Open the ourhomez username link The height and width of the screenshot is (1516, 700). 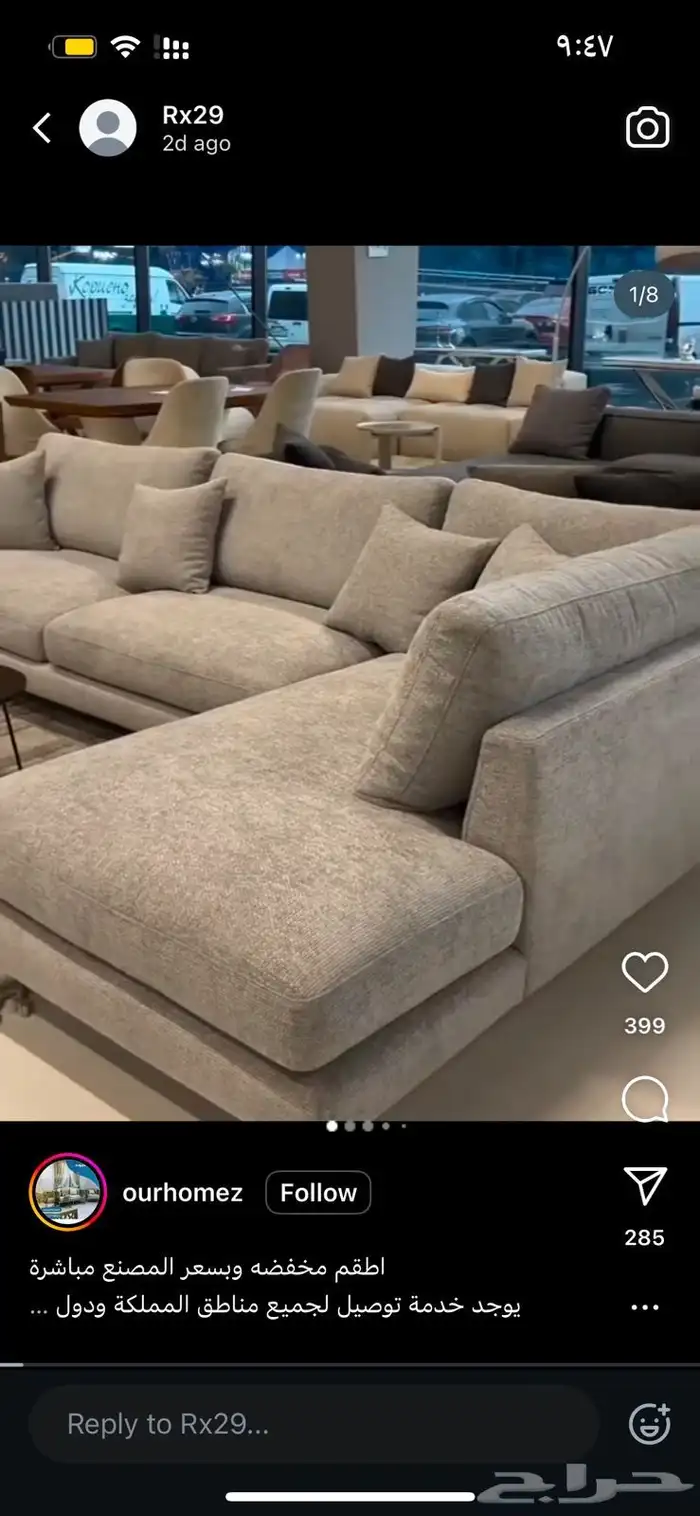coord(182,1193)
